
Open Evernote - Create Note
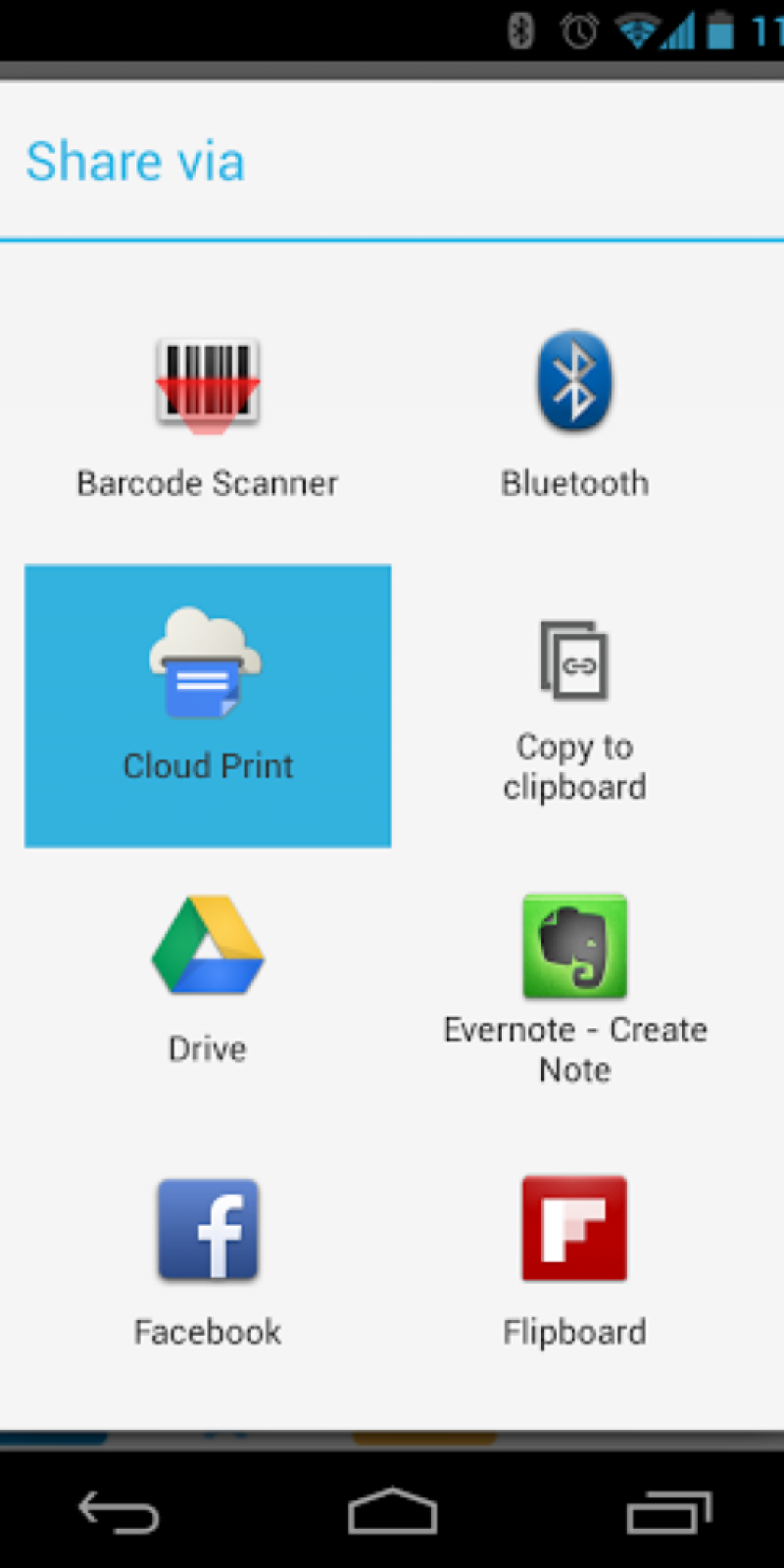(574, 985)
